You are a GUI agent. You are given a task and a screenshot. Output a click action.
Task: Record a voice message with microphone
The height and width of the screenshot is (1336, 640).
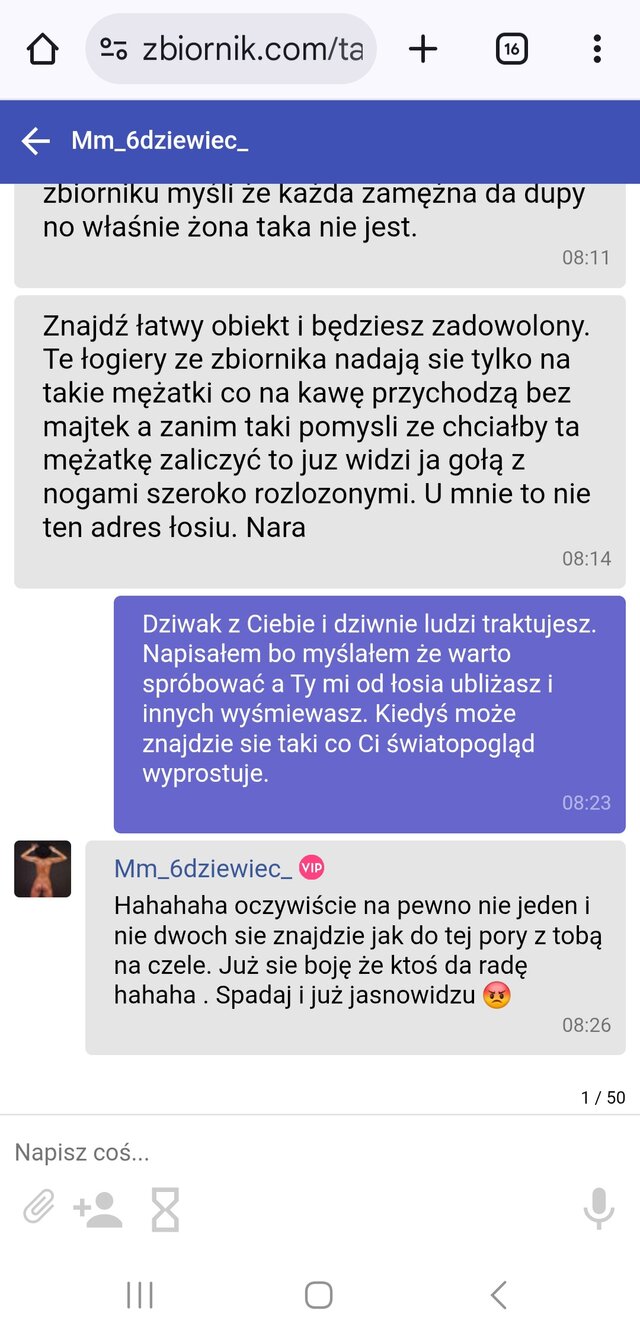click(598, 1209)
